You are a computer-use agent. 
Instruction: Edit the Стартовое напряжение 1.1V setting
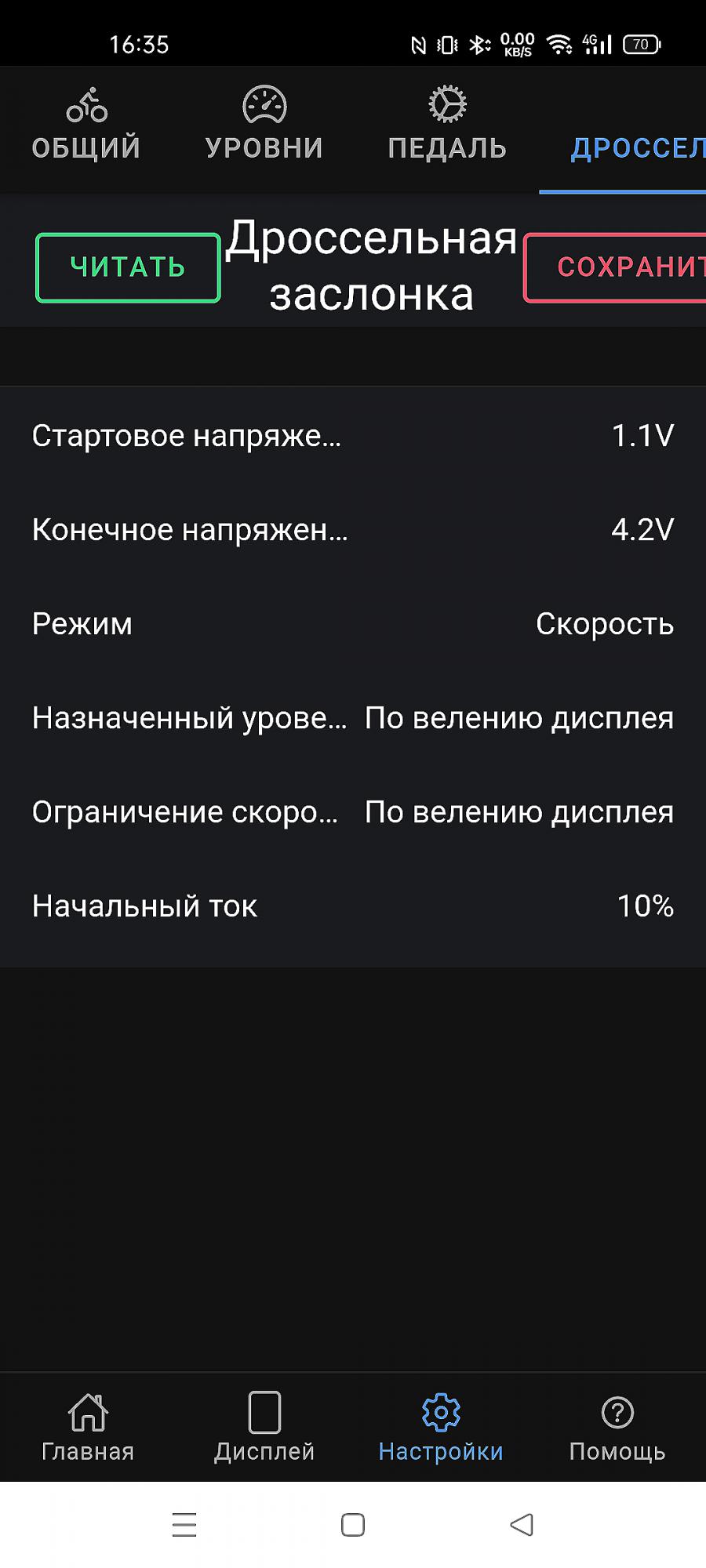coord(353,435)
